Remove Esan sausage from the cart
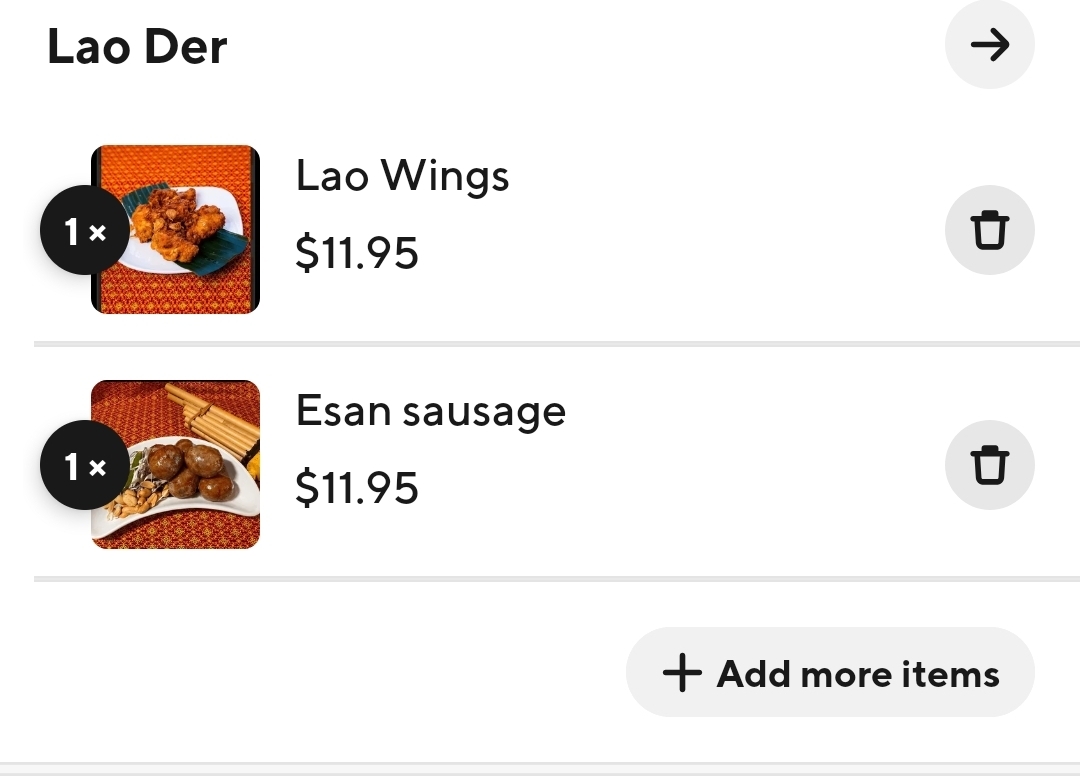The height and width of the screenshot is (777, 1080). pyautogui.click(x=989, y=465)
